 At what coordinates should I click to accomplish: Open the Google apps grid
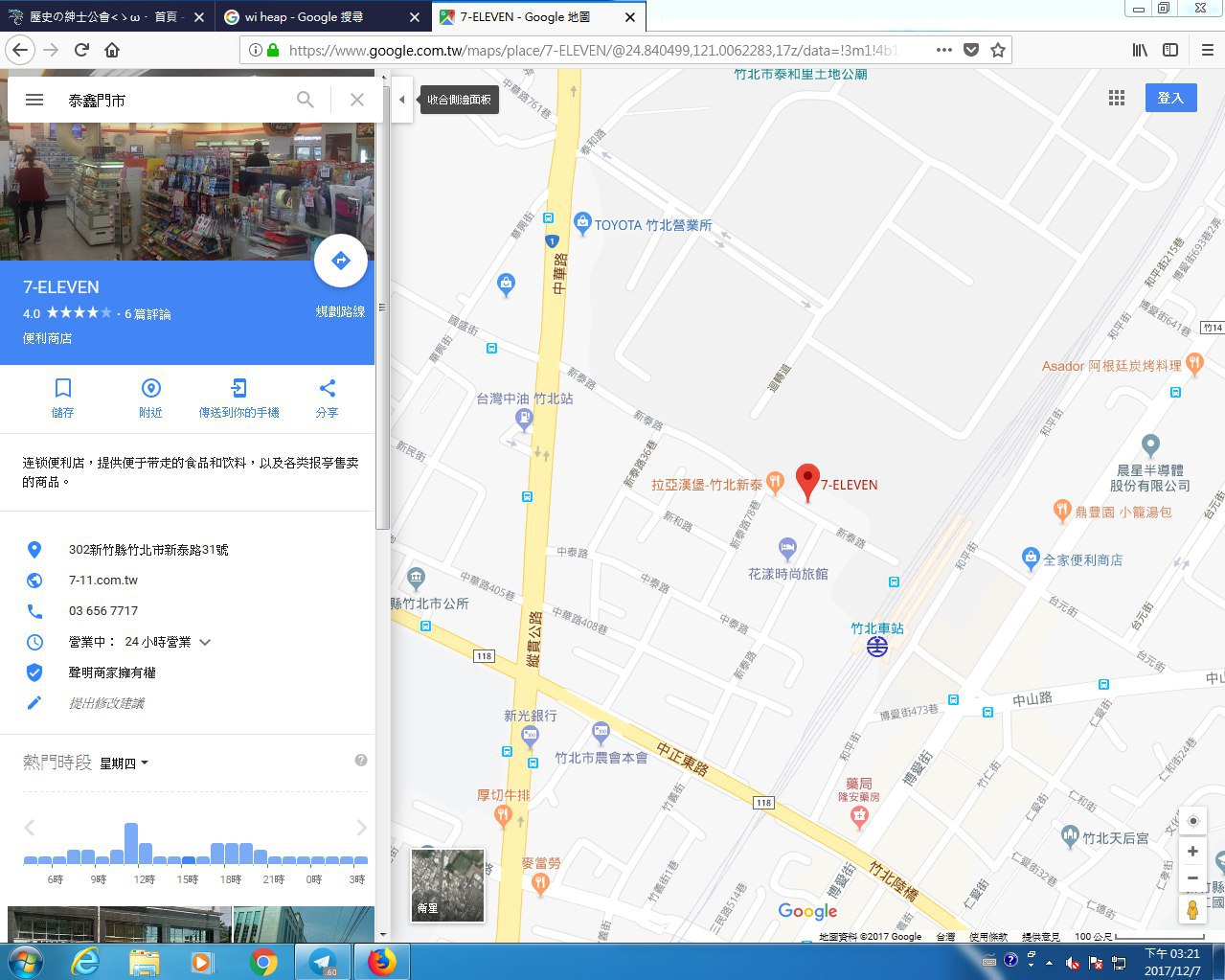point(1116,98)
